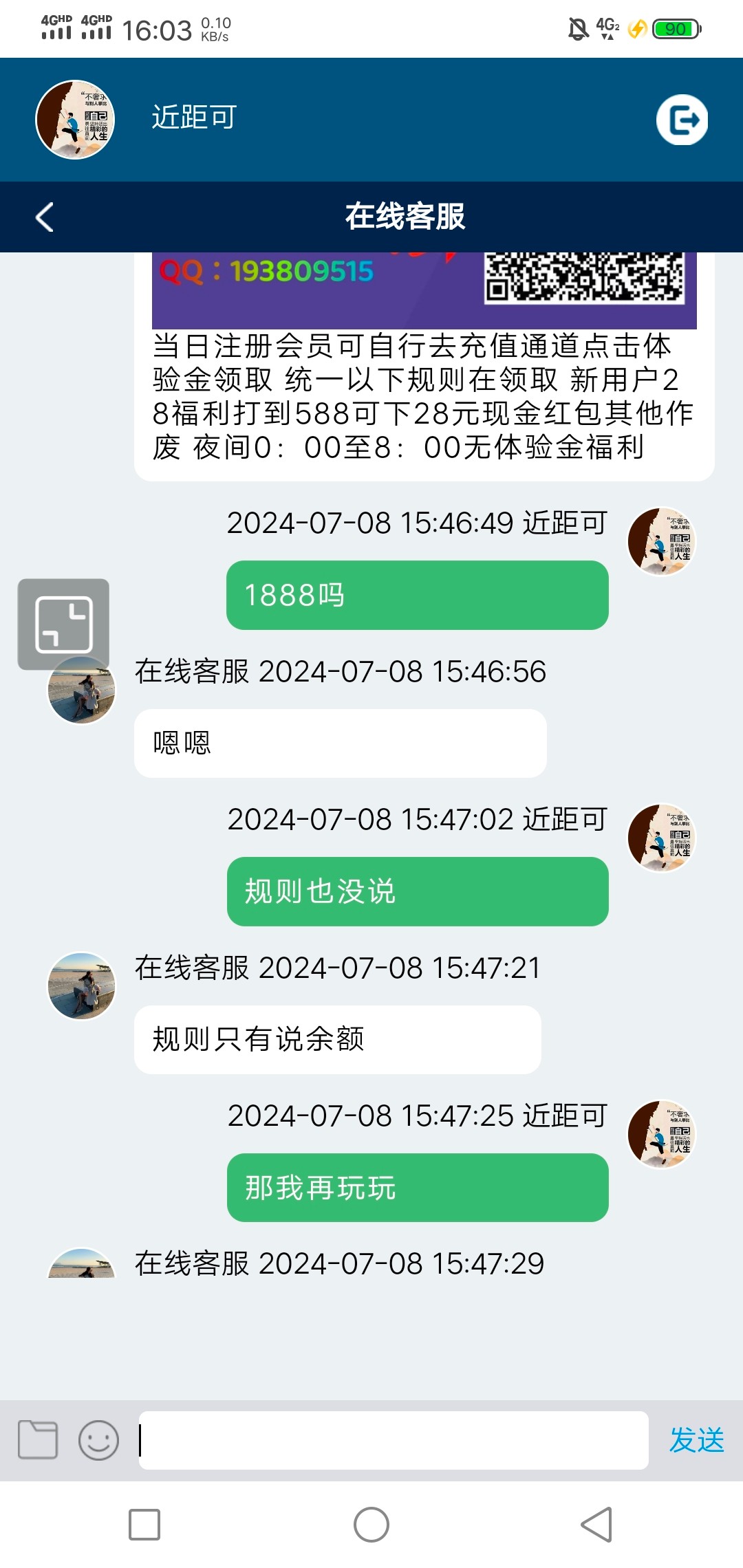Tap 发送 to send the message

point(696,1440)
